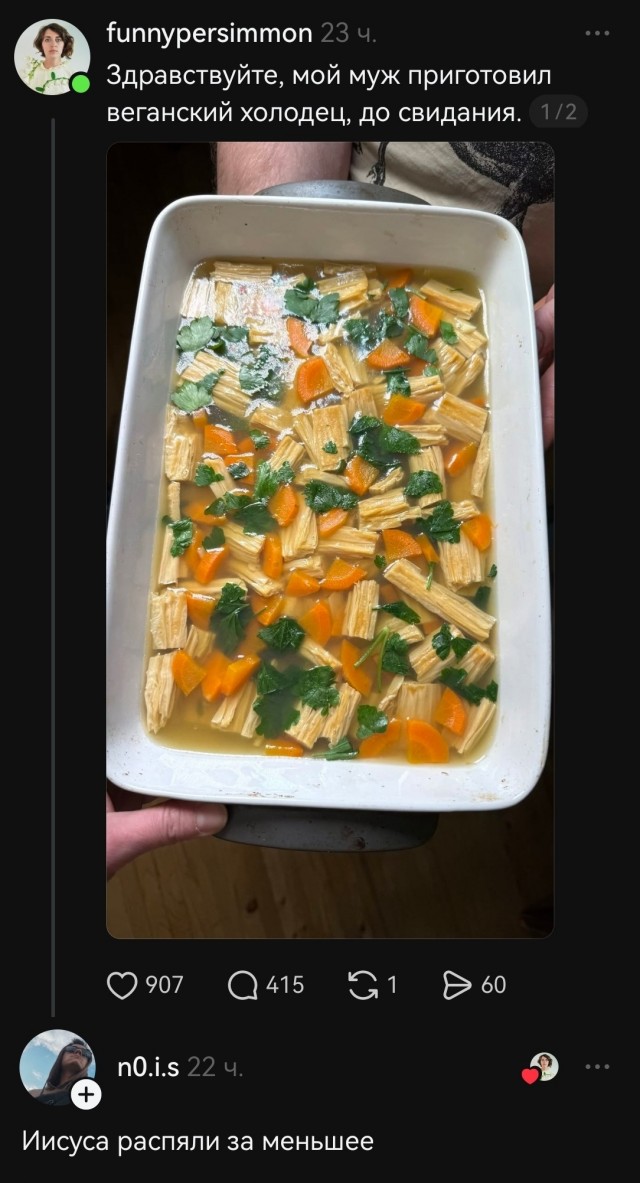
Task: Open funnypersimmon username link
Action: coord(209,33)
